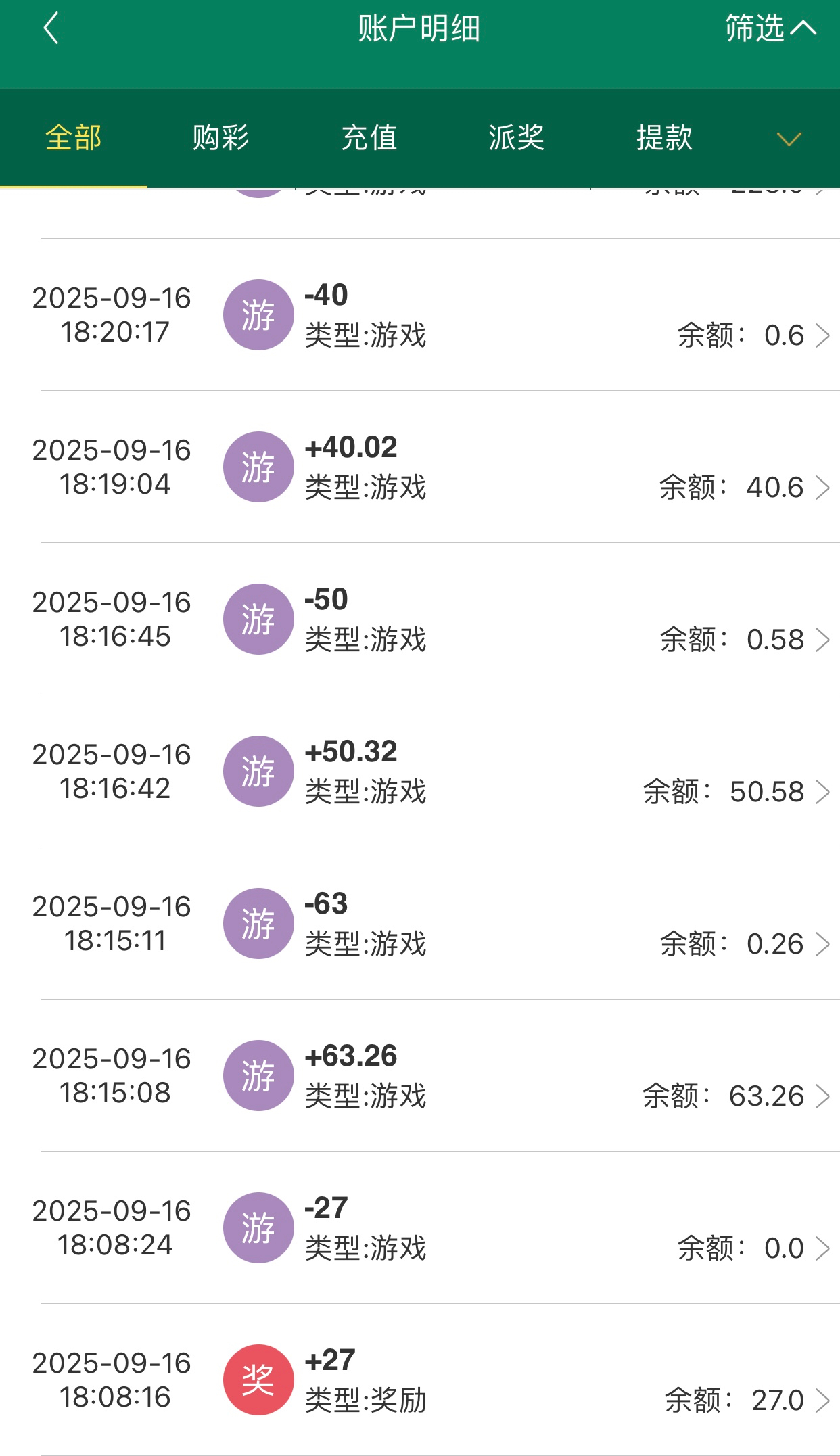Viewport: 840px width, 1456px height.
Task: Go back from 账户明细 page
Action: (x=51, y=29)
